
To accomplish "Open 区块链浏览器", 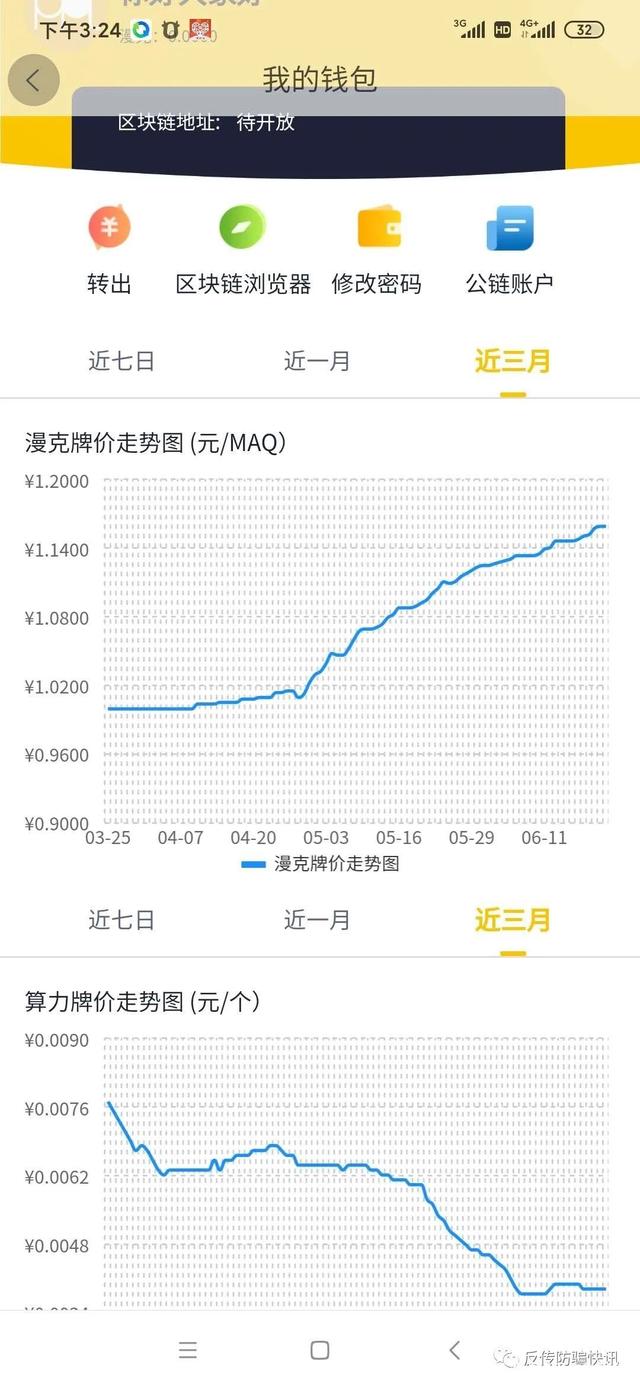I will coord(243,250).
